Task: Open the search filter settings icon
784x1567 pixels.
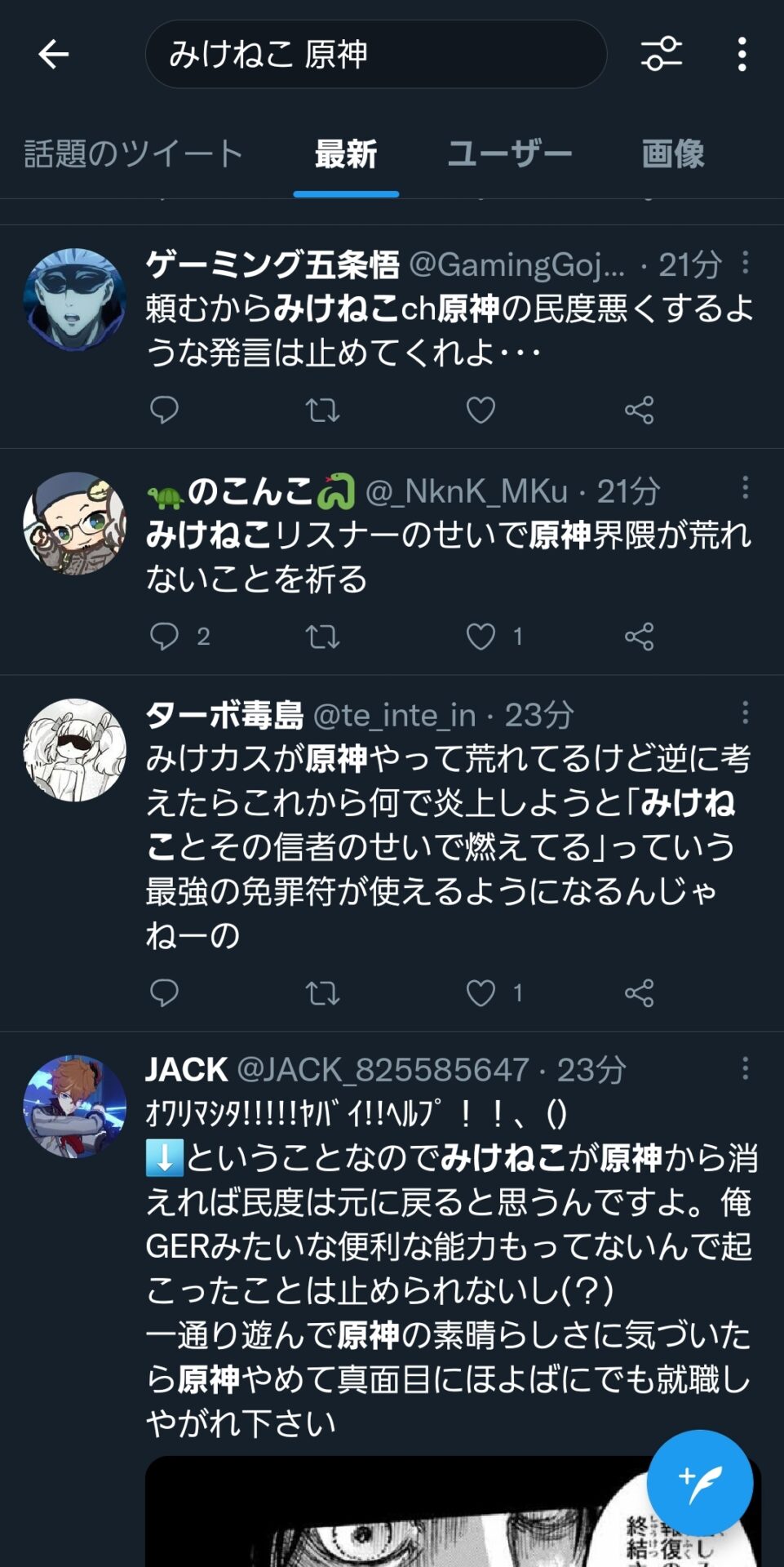Action: [661, 55]
